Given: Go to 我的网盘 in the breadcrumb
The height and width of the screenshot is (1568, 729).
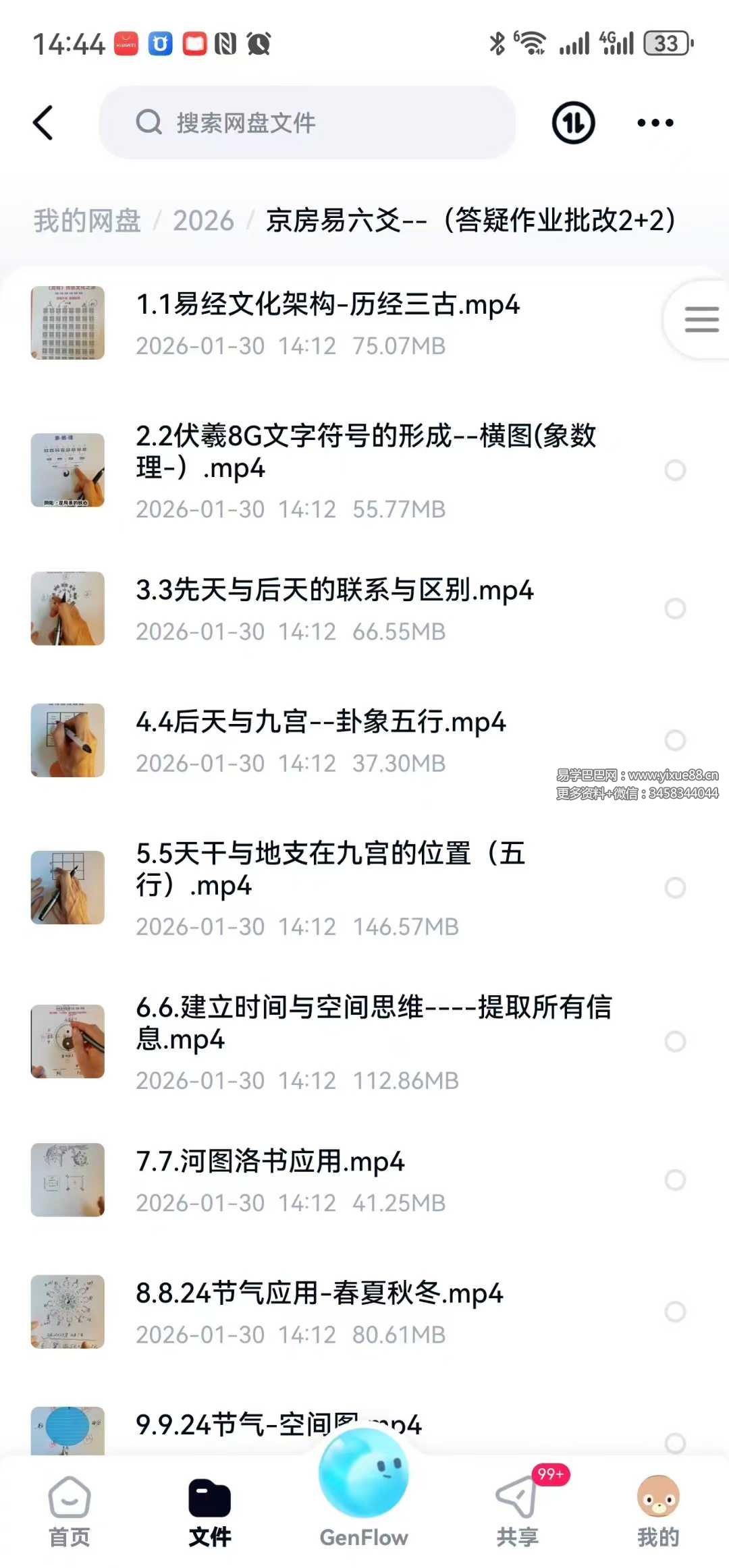Looking at the screenshot, I should click(88, 221).
